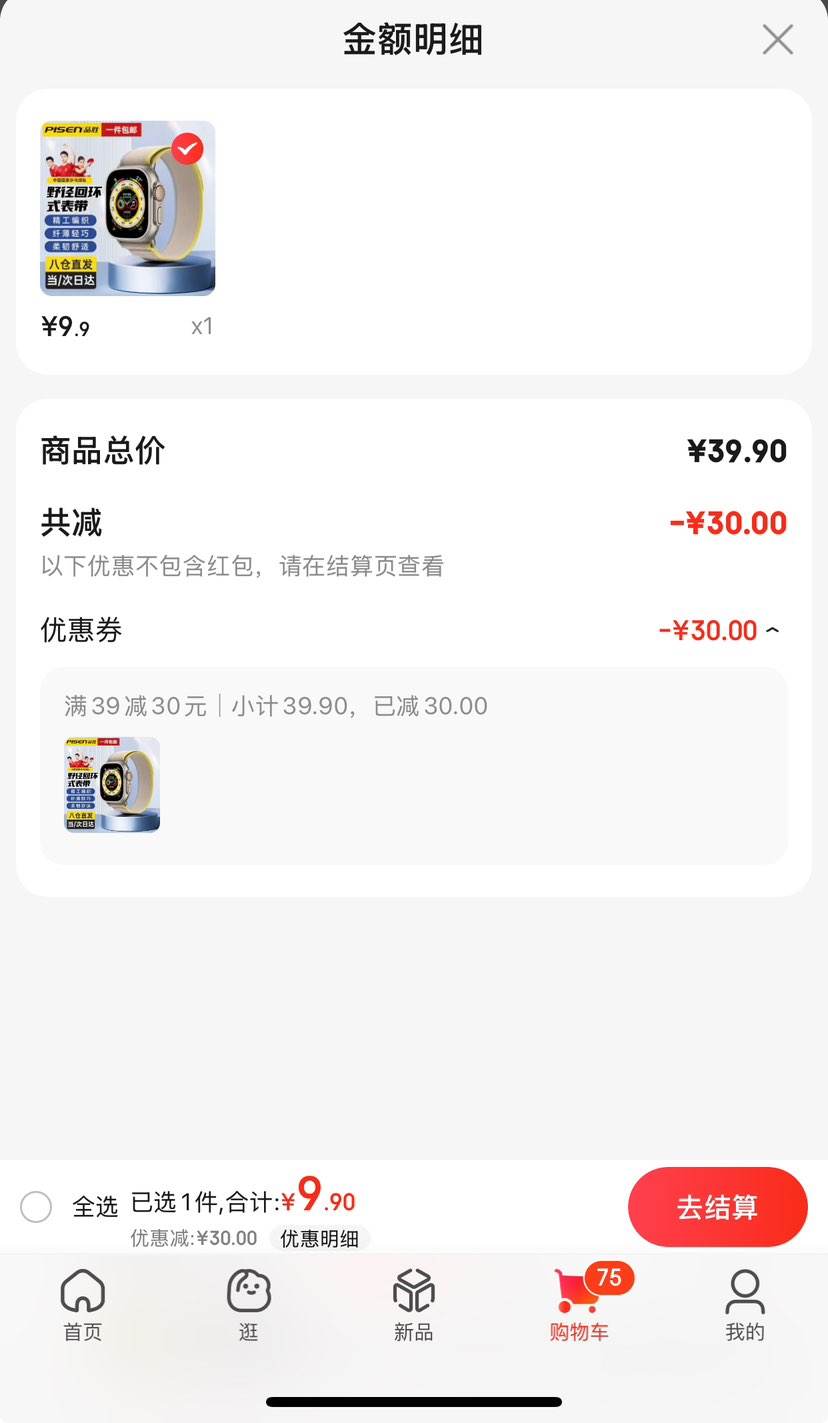Collapse the 优惠券 discount details
This screenshot has width=828, height=1423.
[772, 630]
